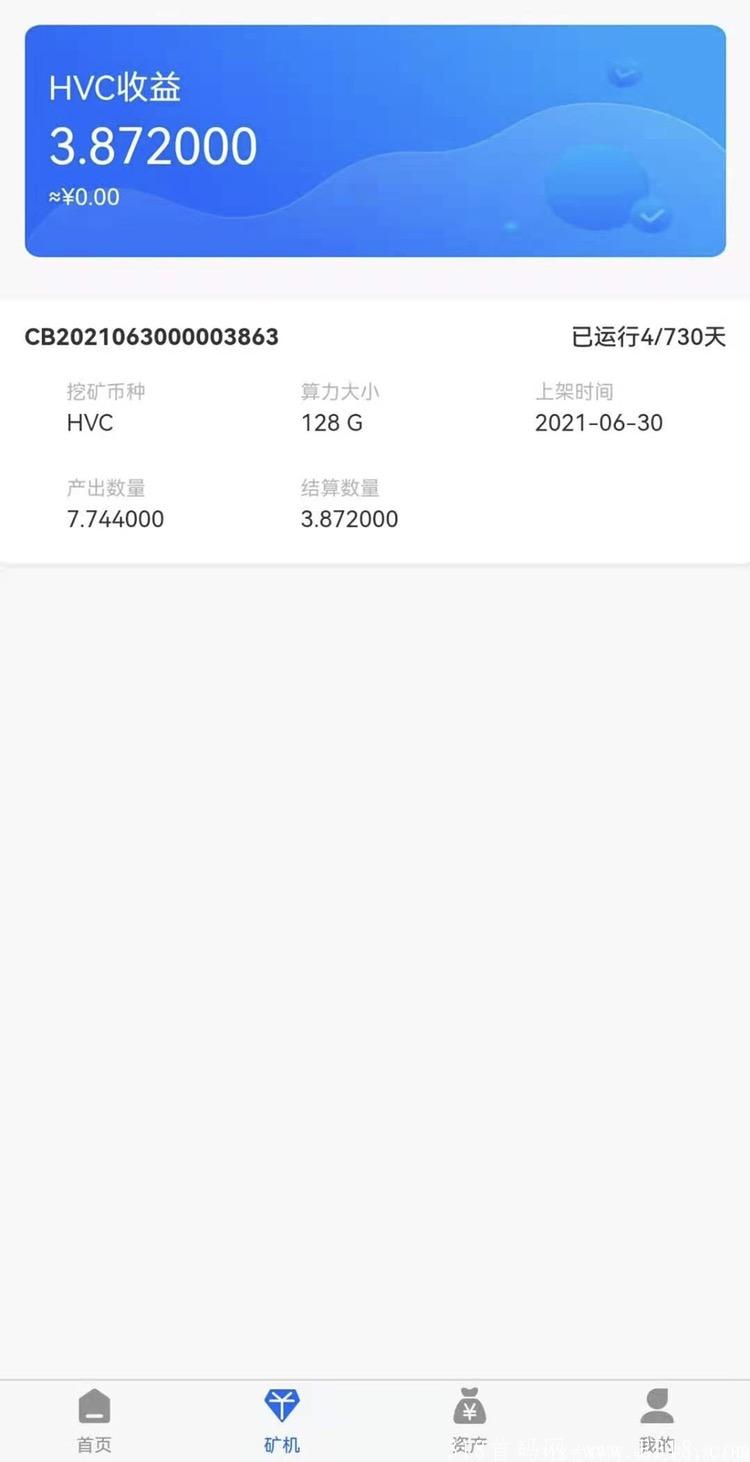Go to the 资产 tab
The image size is (750, 1462).
tap(469, 1420)
